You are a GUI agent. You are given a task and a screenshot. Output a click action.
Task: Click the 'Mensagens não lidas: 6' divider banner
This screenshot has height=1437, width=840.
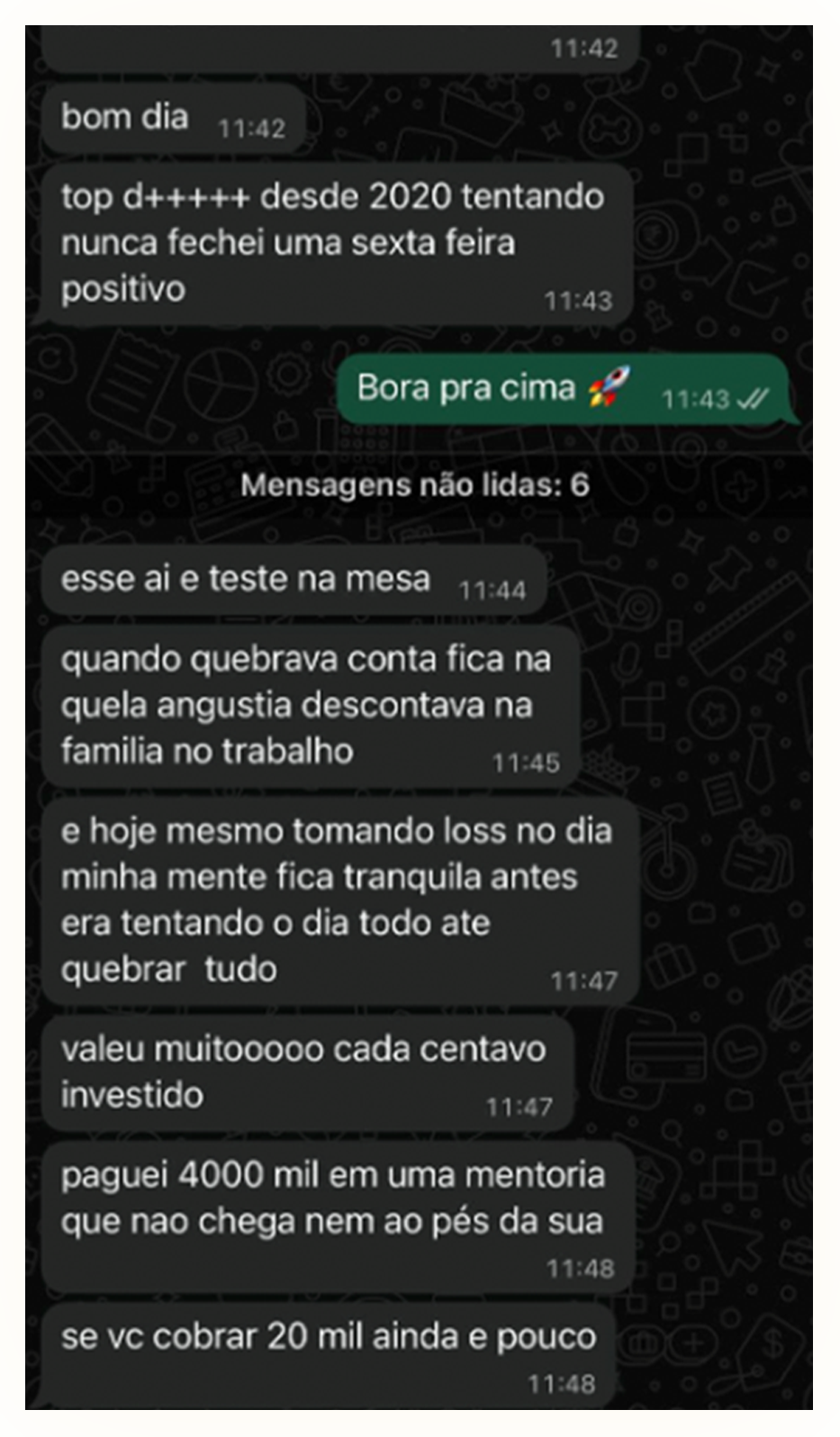coord(420,484)
